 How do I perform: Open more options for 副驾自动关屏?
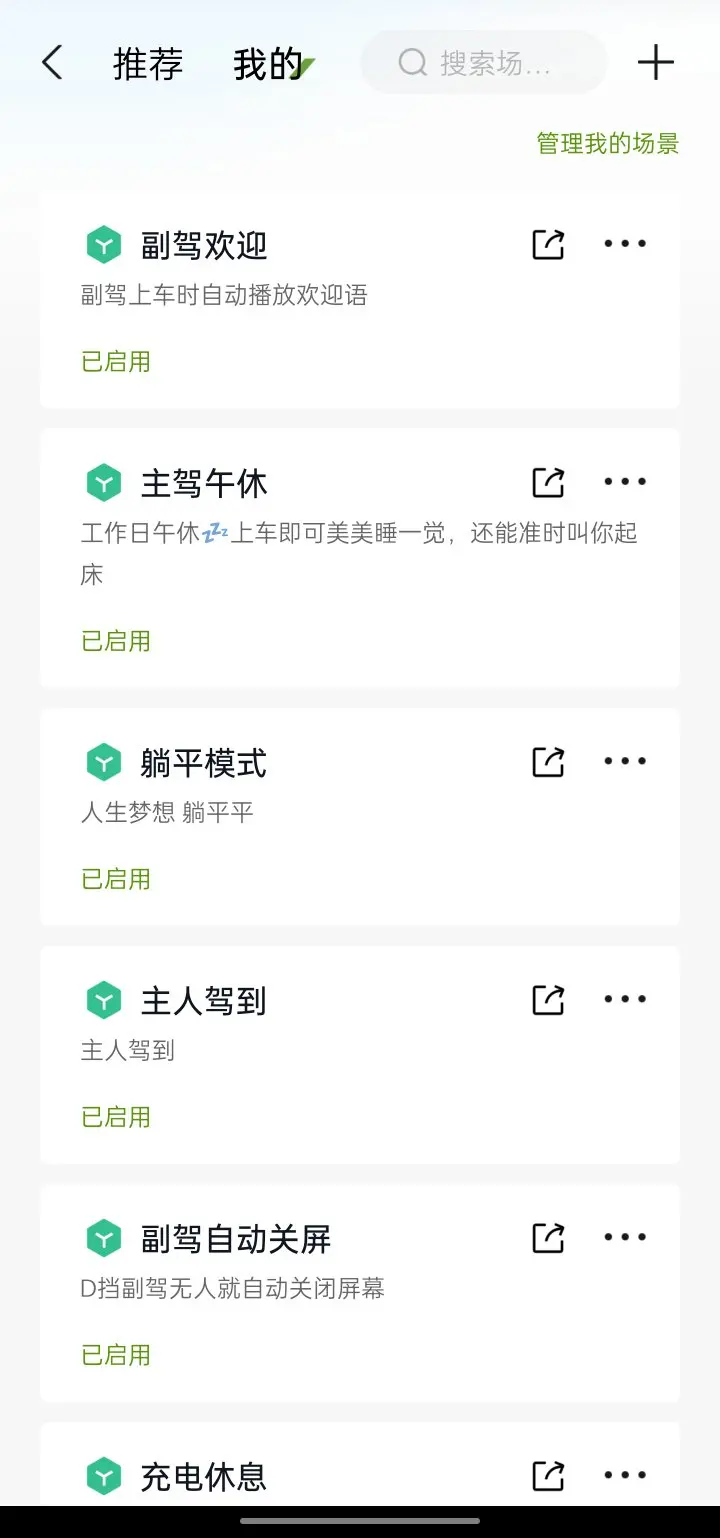tap(625, 1238)
